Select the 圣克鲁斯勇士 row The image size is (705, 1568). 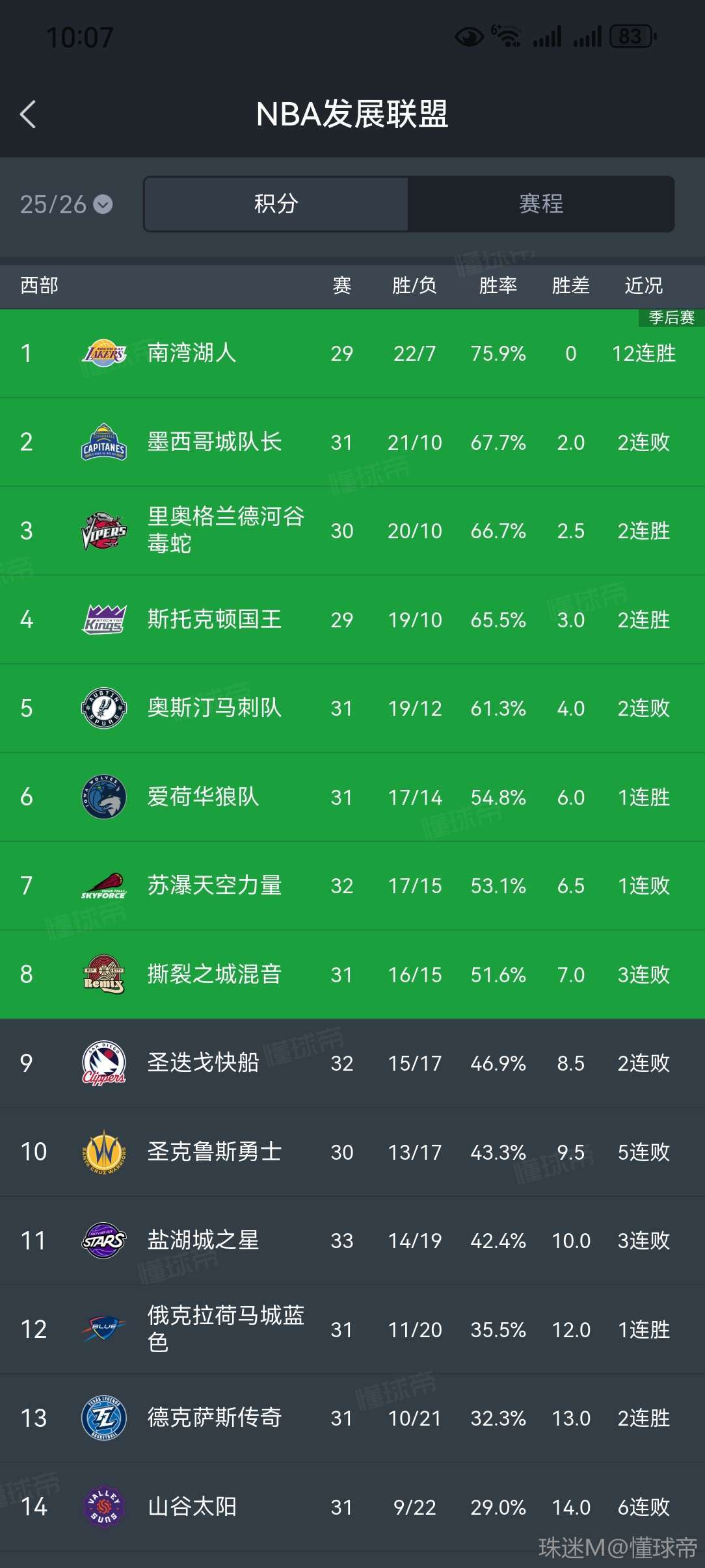click(214, 1151)
